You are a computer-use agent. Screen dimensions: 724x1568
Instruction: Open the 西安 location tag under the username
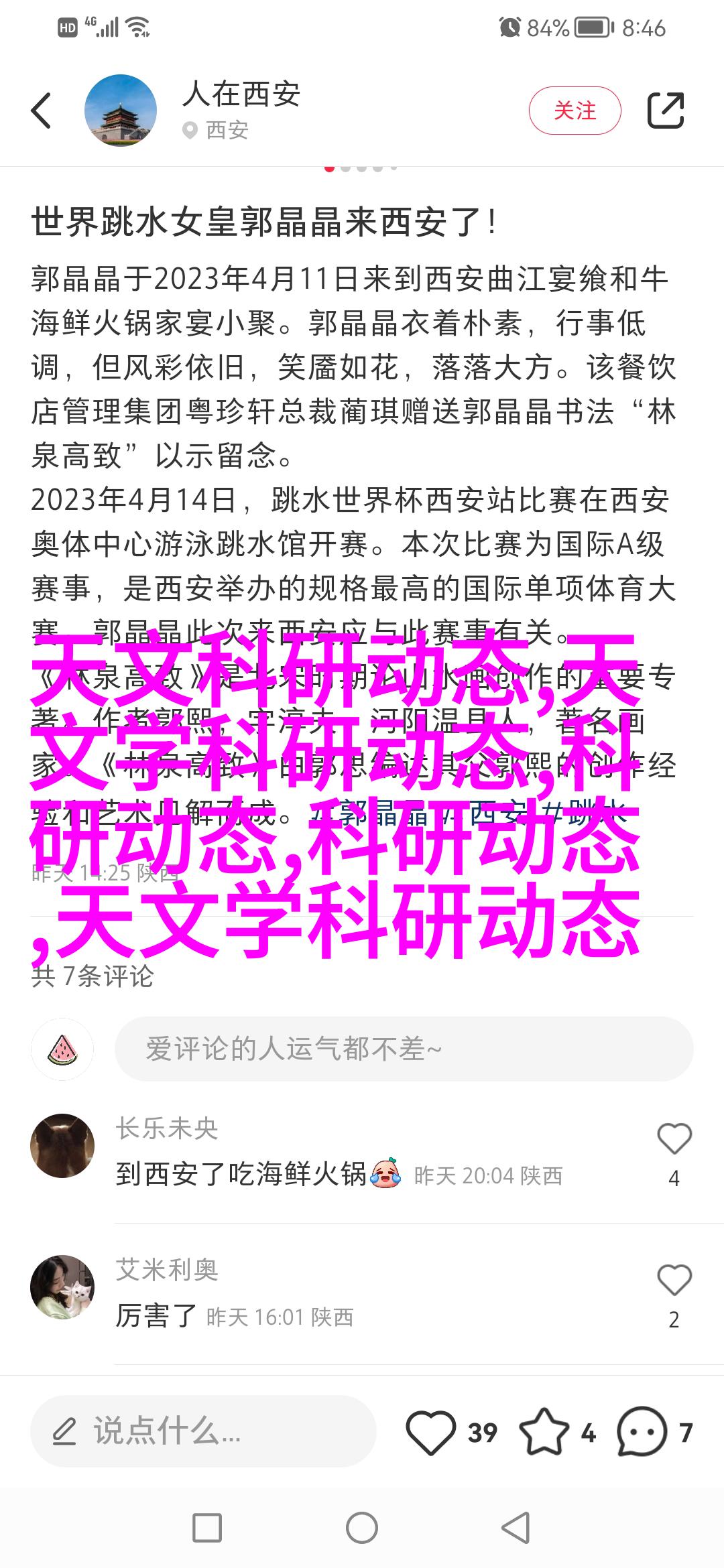tap(217, 130)
